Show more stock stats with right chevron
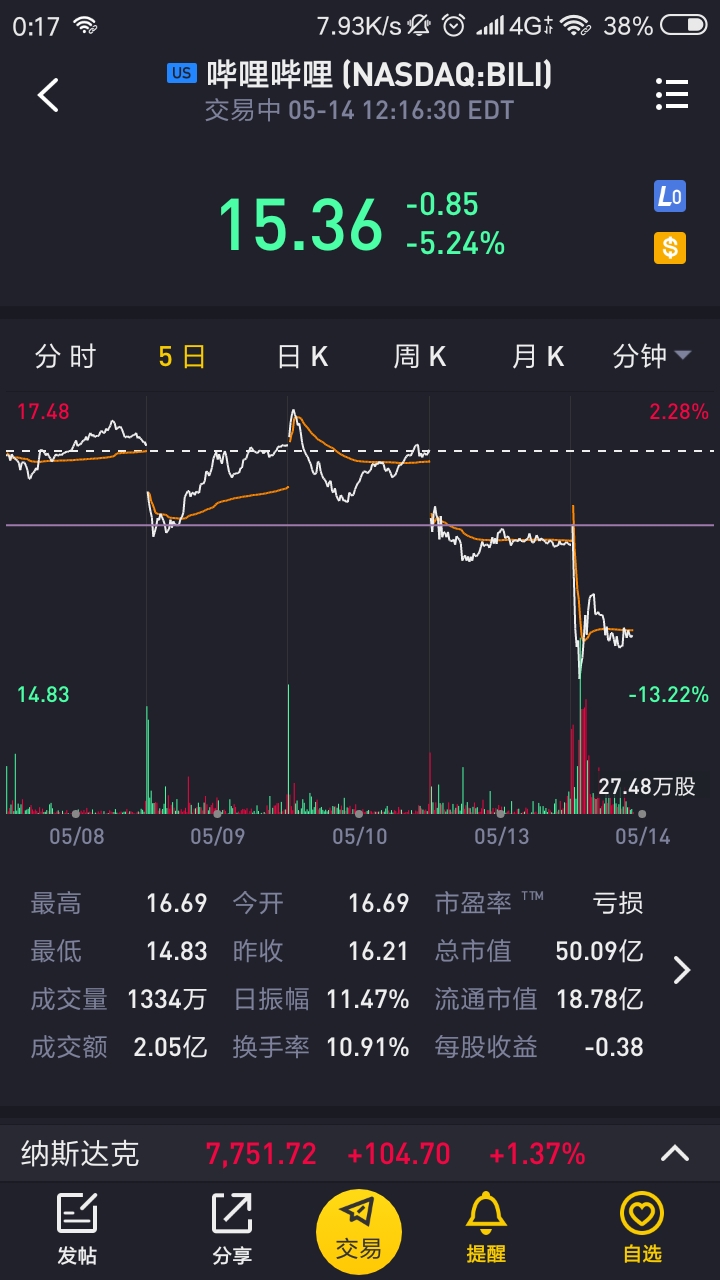The height and width of the screenshot is (1280, 720). pyautogui.click(x=682, y=970)
